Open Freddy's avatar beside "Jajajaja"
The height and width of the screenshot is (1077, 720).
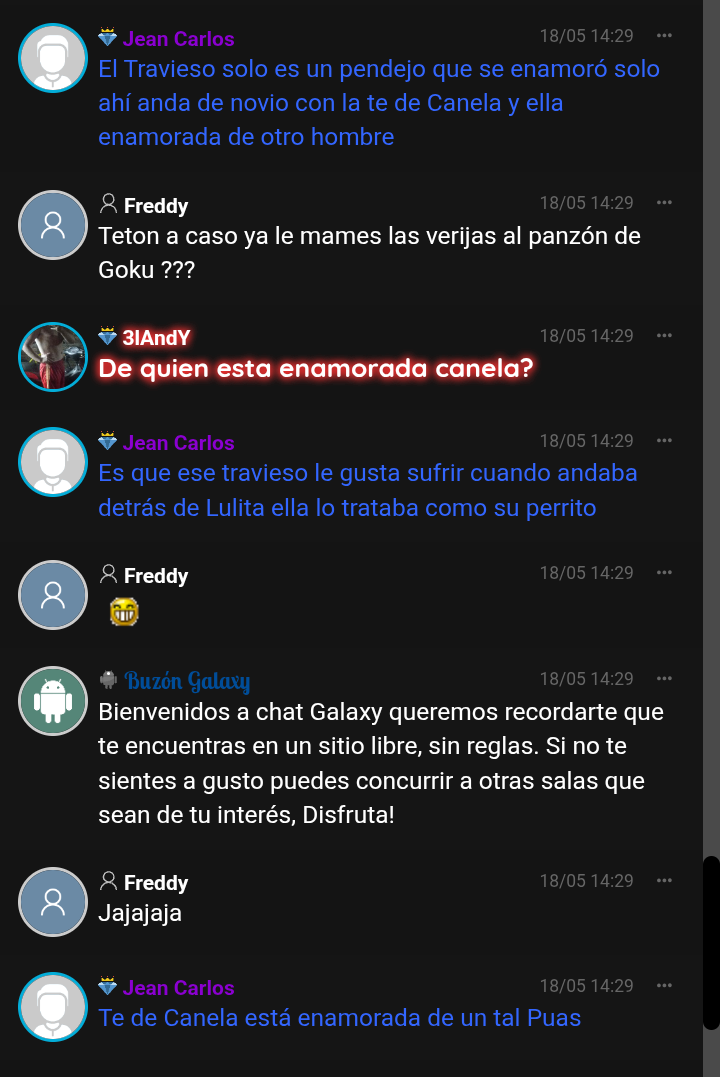pyautogui.click(x=53, y=901)
